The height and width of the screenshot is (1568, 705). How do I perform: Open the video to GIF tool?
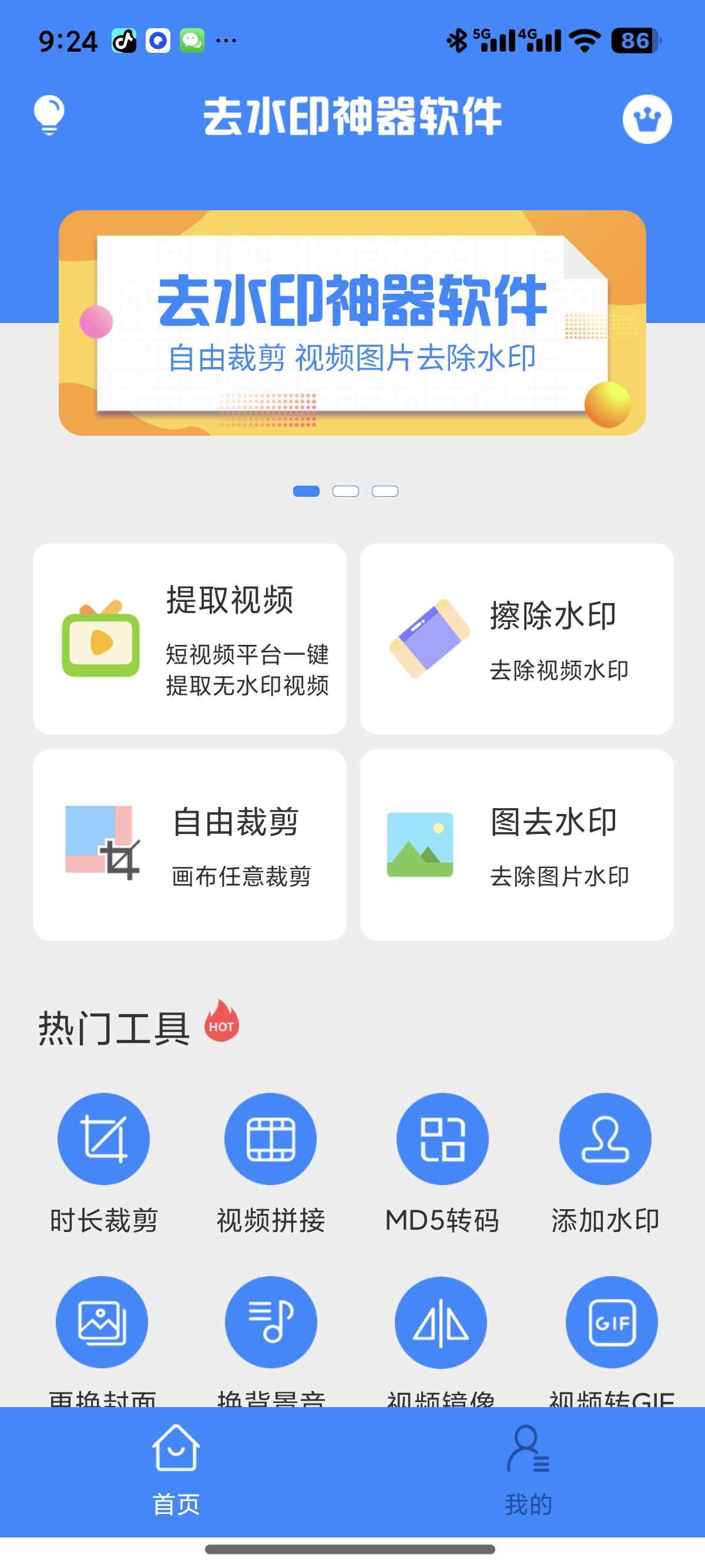(611, 1321)
